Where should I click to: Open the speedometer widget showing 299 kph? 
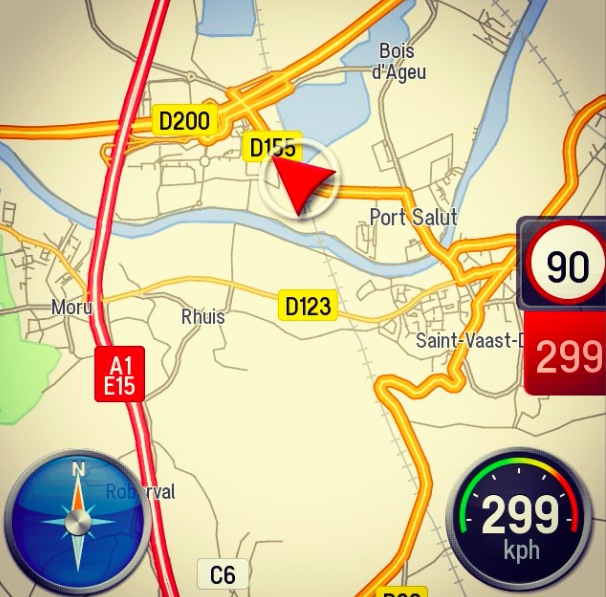tap(518, 520)
